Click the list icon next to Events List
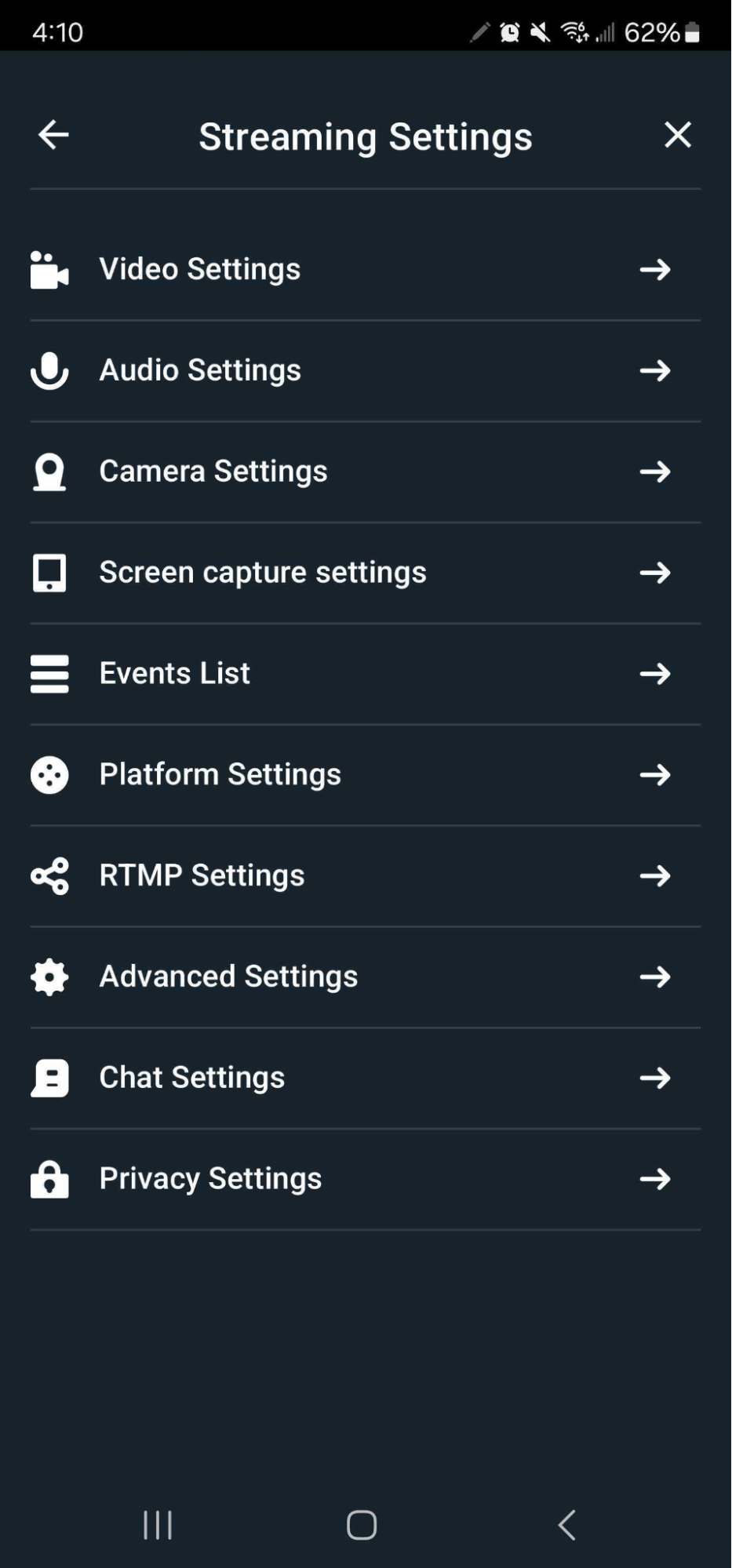This screenshot has width=732, height=1568. pyautogui.click(x=49, y=673)
